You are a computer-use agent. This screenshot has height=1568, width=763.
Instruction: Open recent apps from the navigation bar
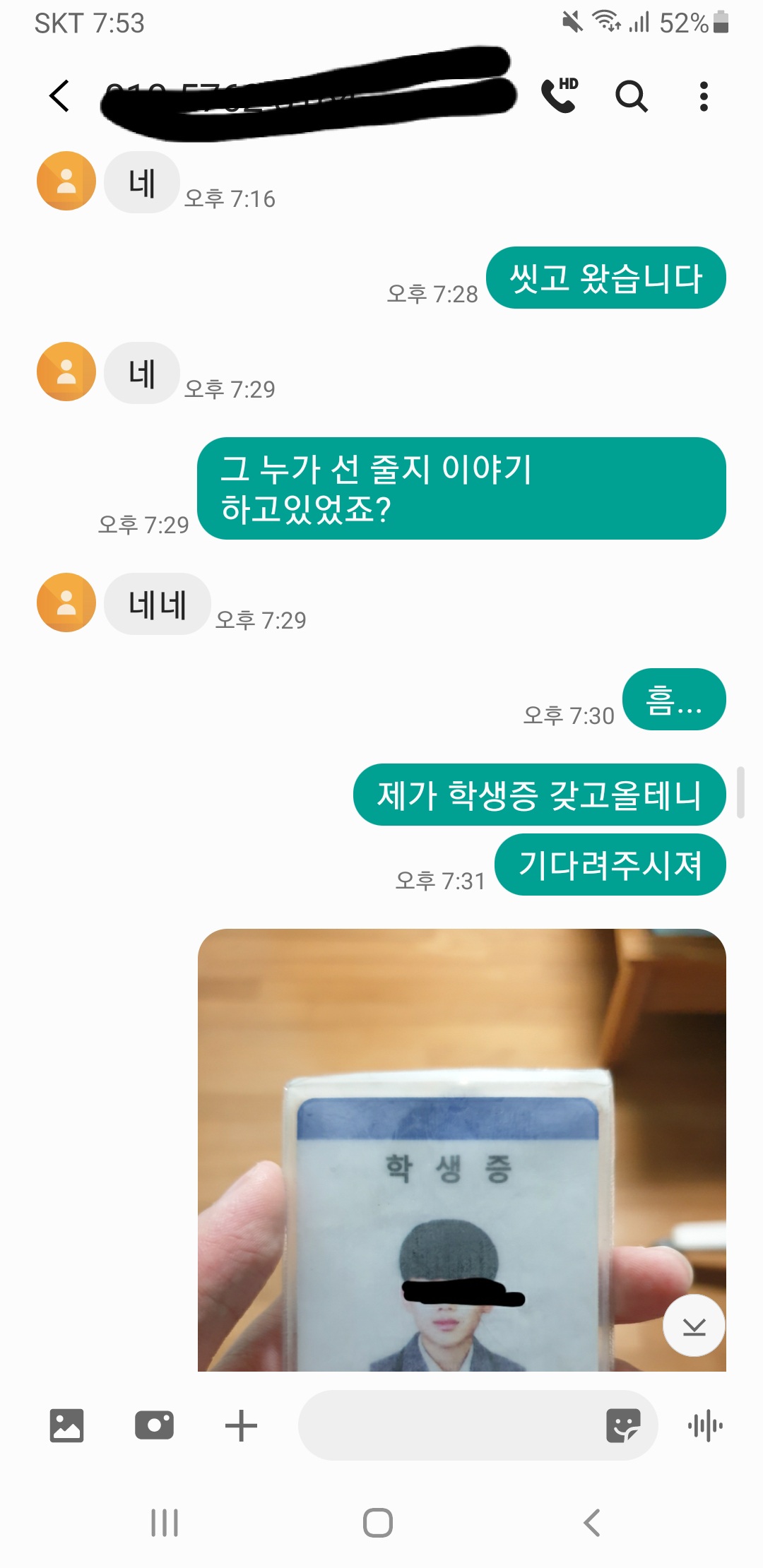click(x=165, y=1523)
